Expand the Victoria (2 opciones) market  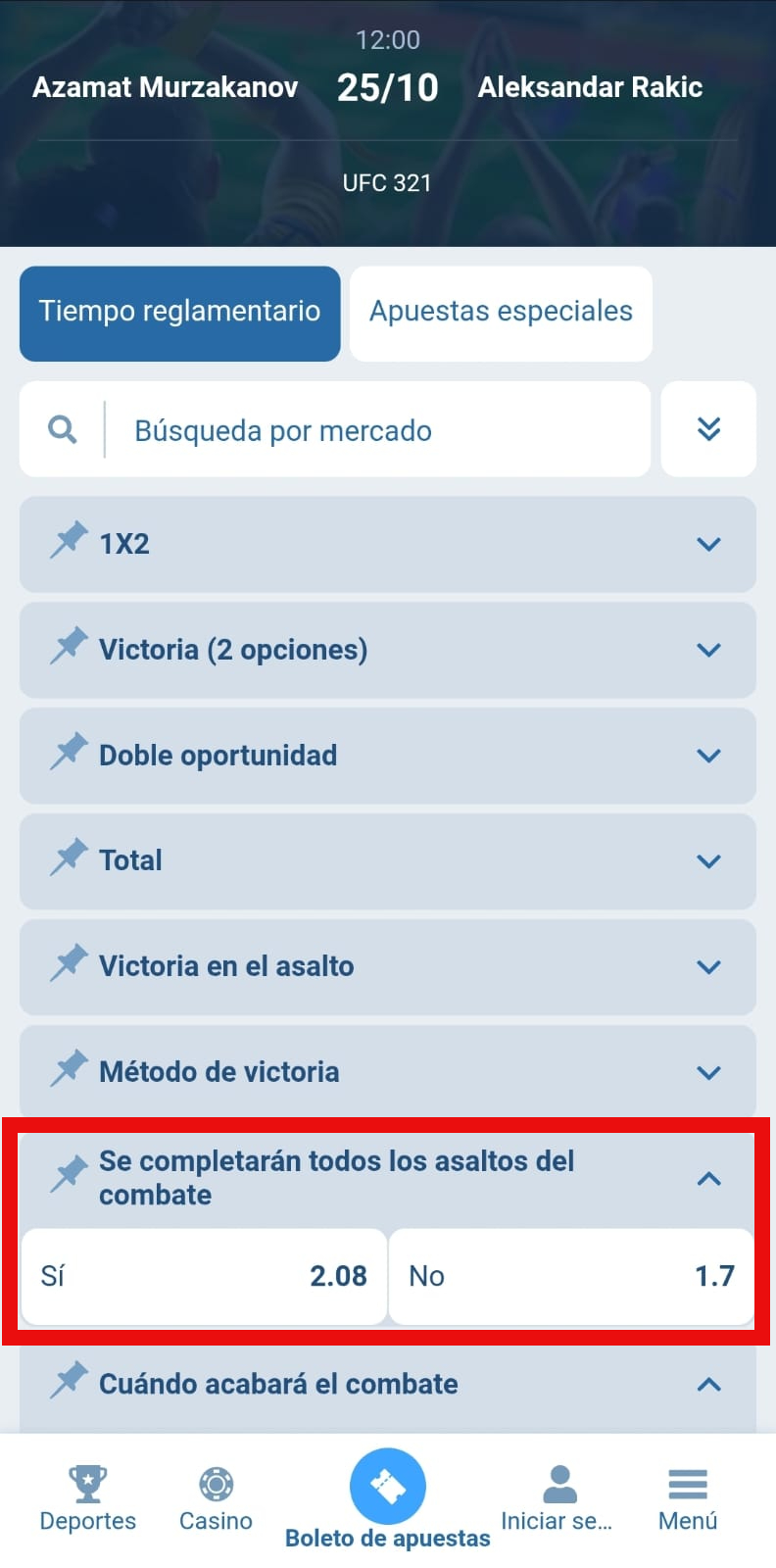click(x=707, y=650)
